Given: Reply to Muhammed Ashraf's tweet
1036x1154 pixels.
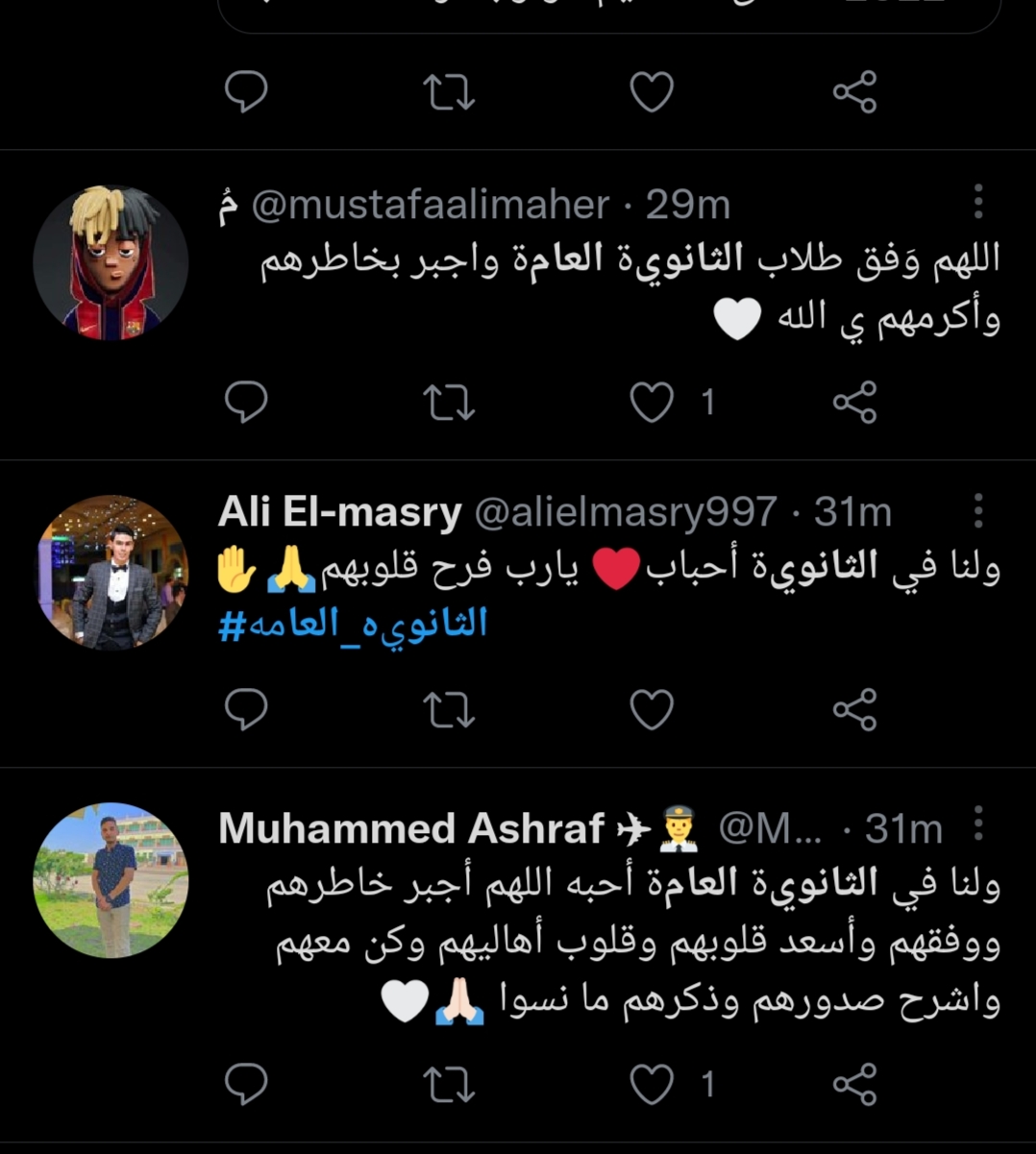Looking at the screenshot, I should tap(246, 1084).
